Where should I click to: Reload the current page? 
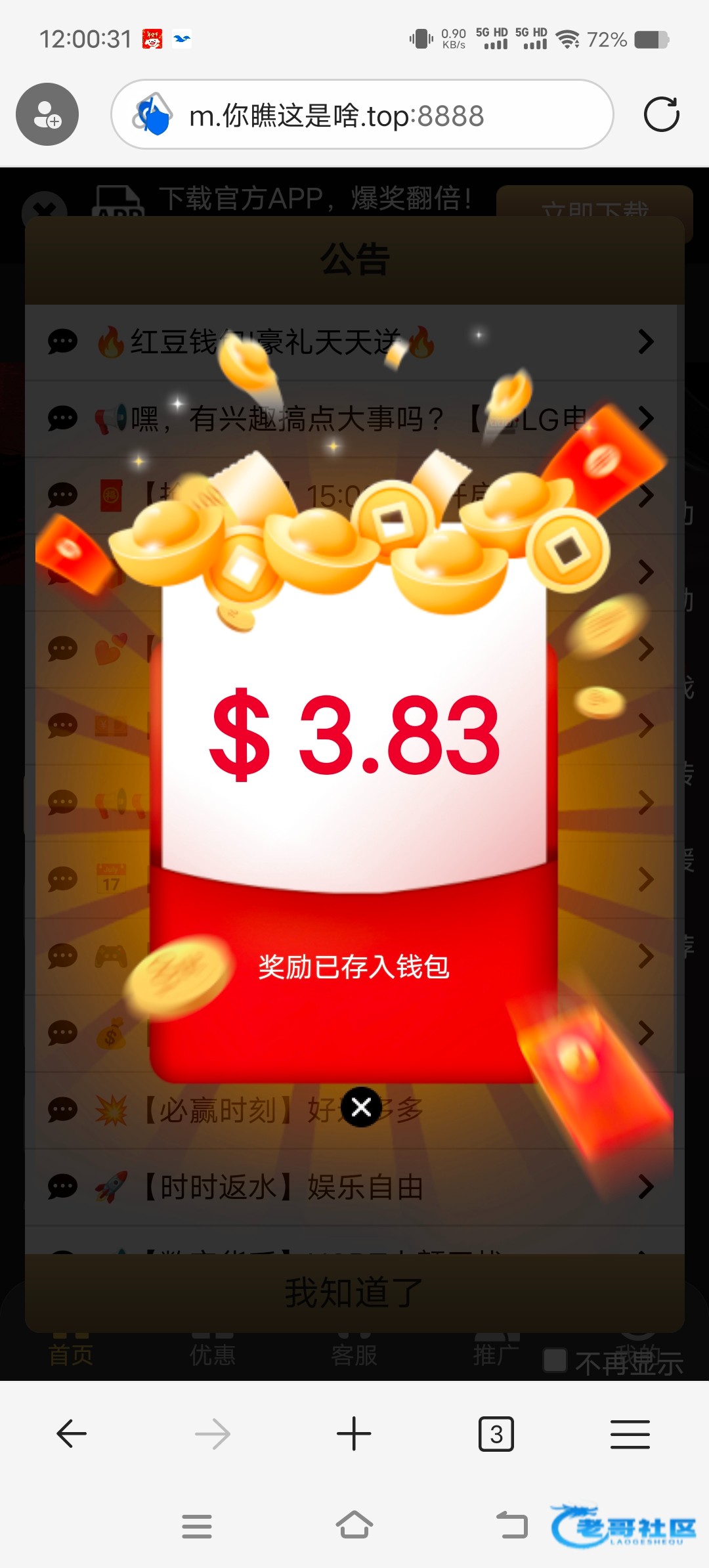[661, 115]
